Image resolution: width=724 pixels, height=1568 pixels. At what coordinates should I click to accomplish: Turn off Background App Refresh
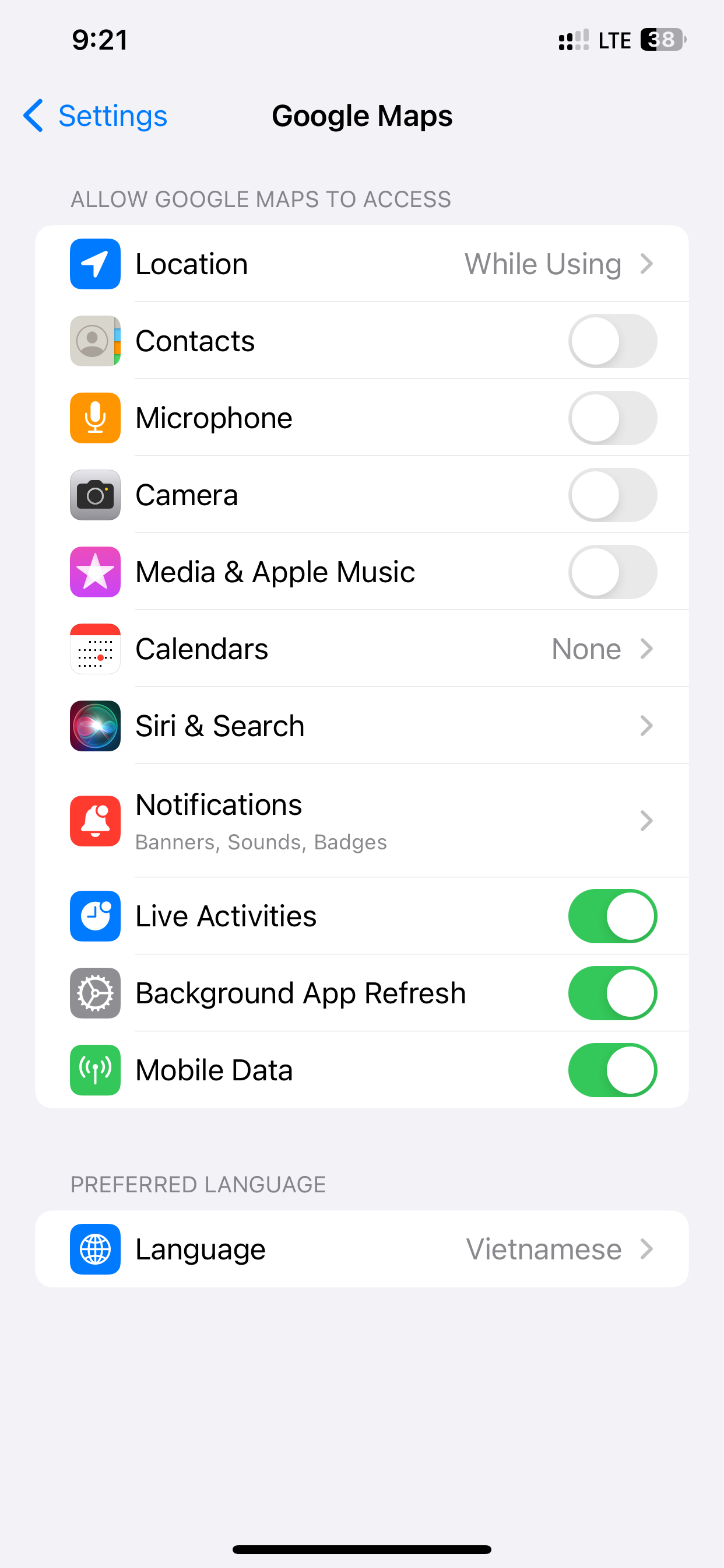tap(612, 993)
